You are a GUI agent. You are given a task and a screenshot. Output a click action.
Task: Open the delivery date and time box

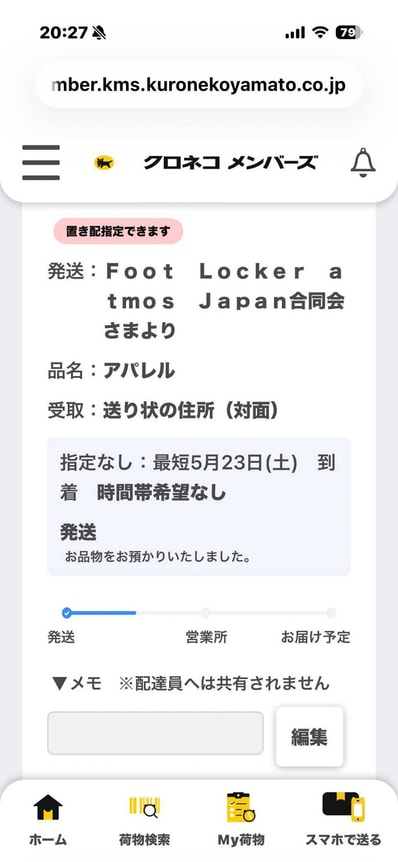(x=198, y=506)
